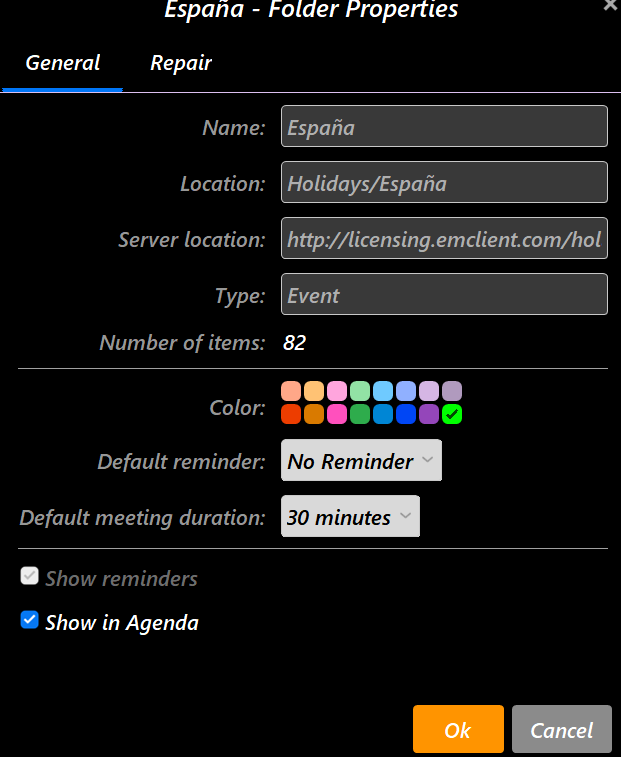
Task: Pick the bright red color swatch
Action: (x=291, y=414)
